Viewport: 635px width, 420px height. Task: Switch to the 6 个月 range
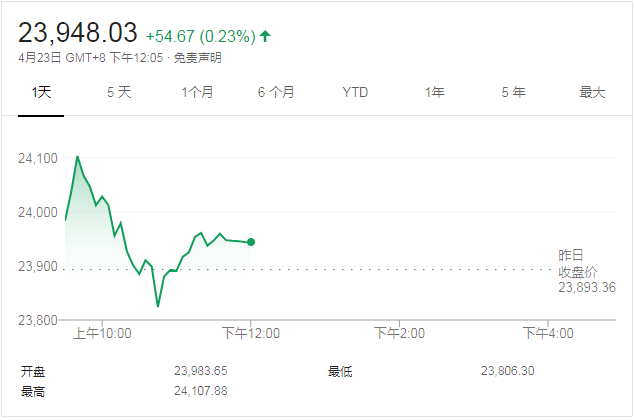click(x=275, y=92)
